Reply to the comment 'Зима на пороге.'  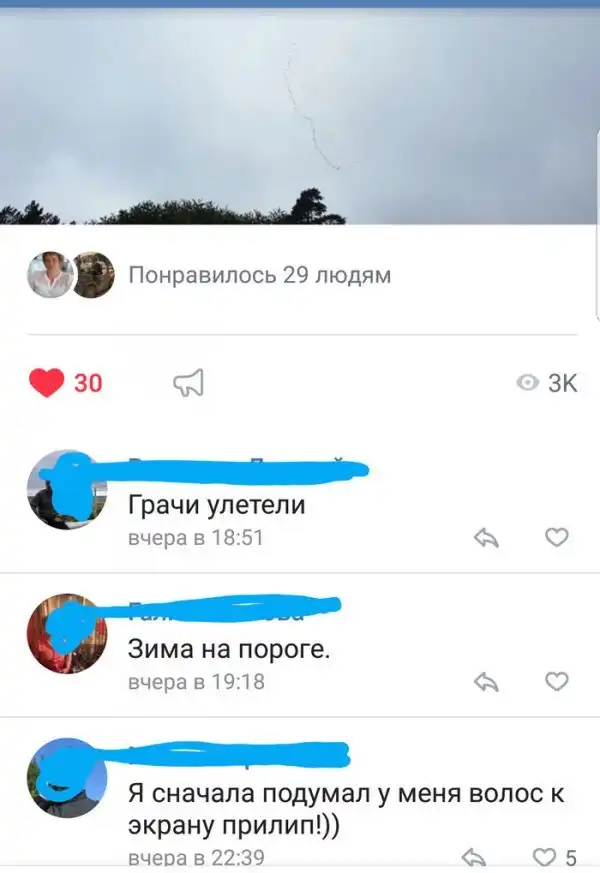point(486,682)
